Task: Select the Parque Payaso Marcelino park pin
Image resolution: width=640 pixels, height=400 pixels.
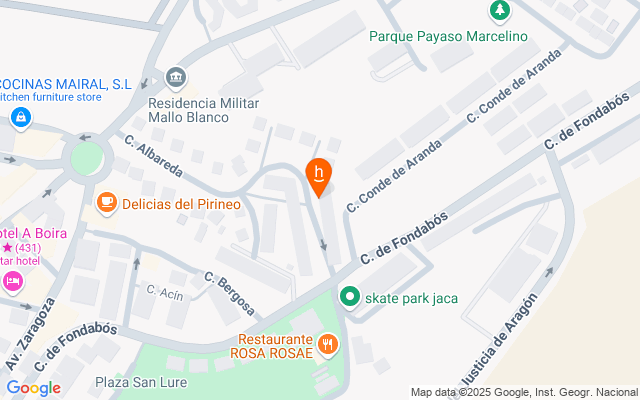Action: (x=498, y=11)
